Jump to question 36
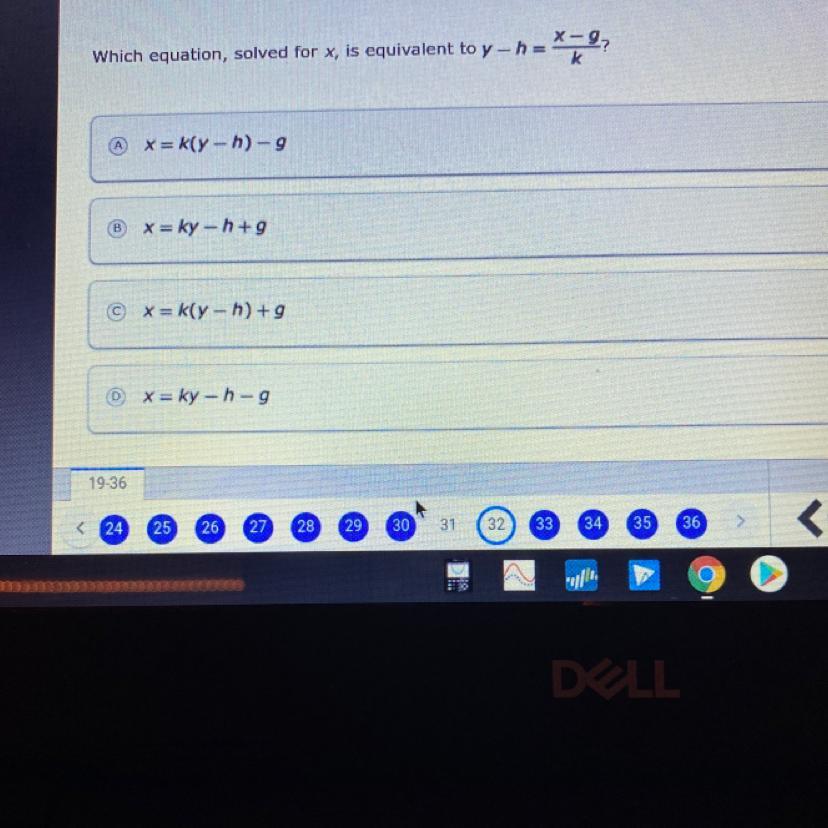Image resolution: width=828 pixels, height=828 pixels. (x=690, y=522)
